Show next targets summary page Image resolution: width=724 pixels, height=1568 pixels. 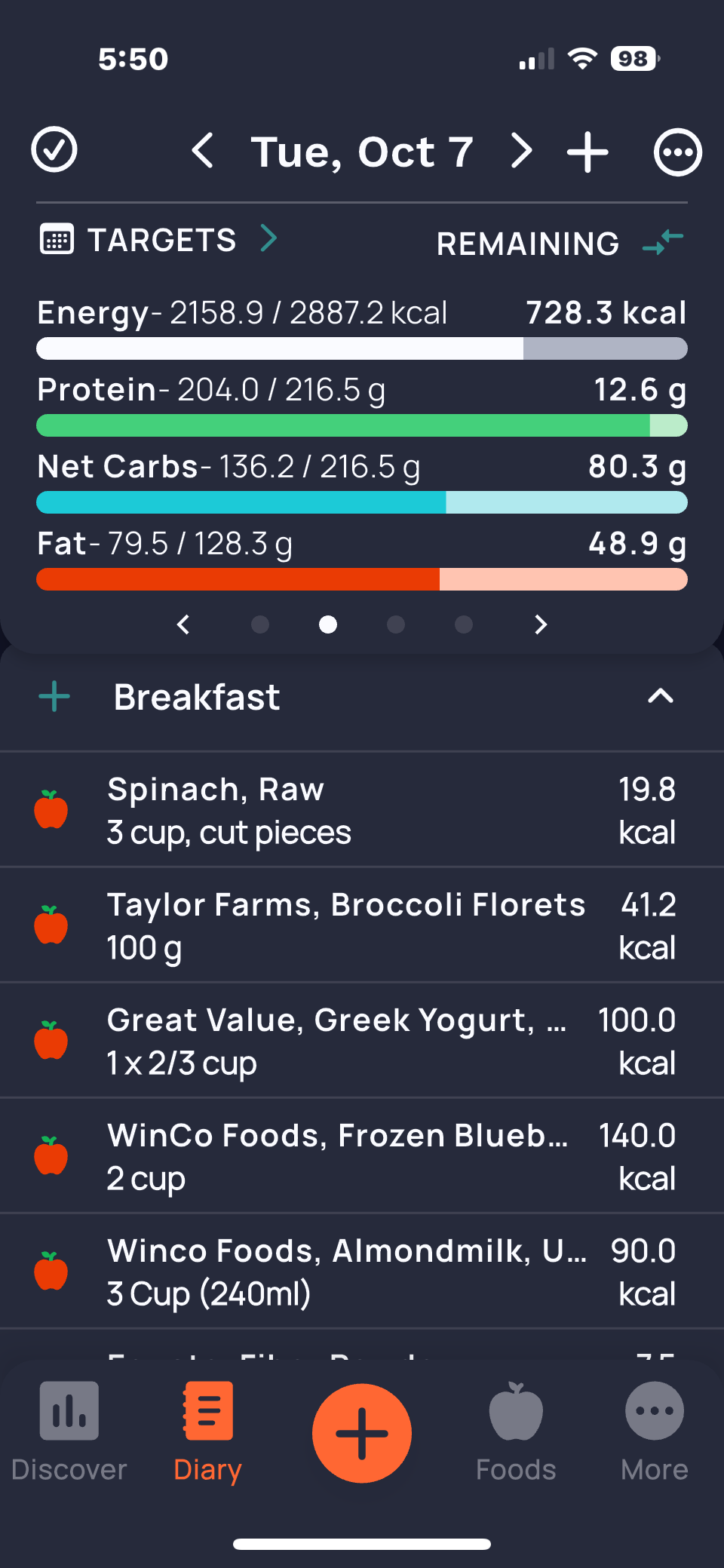click(540, 624)
